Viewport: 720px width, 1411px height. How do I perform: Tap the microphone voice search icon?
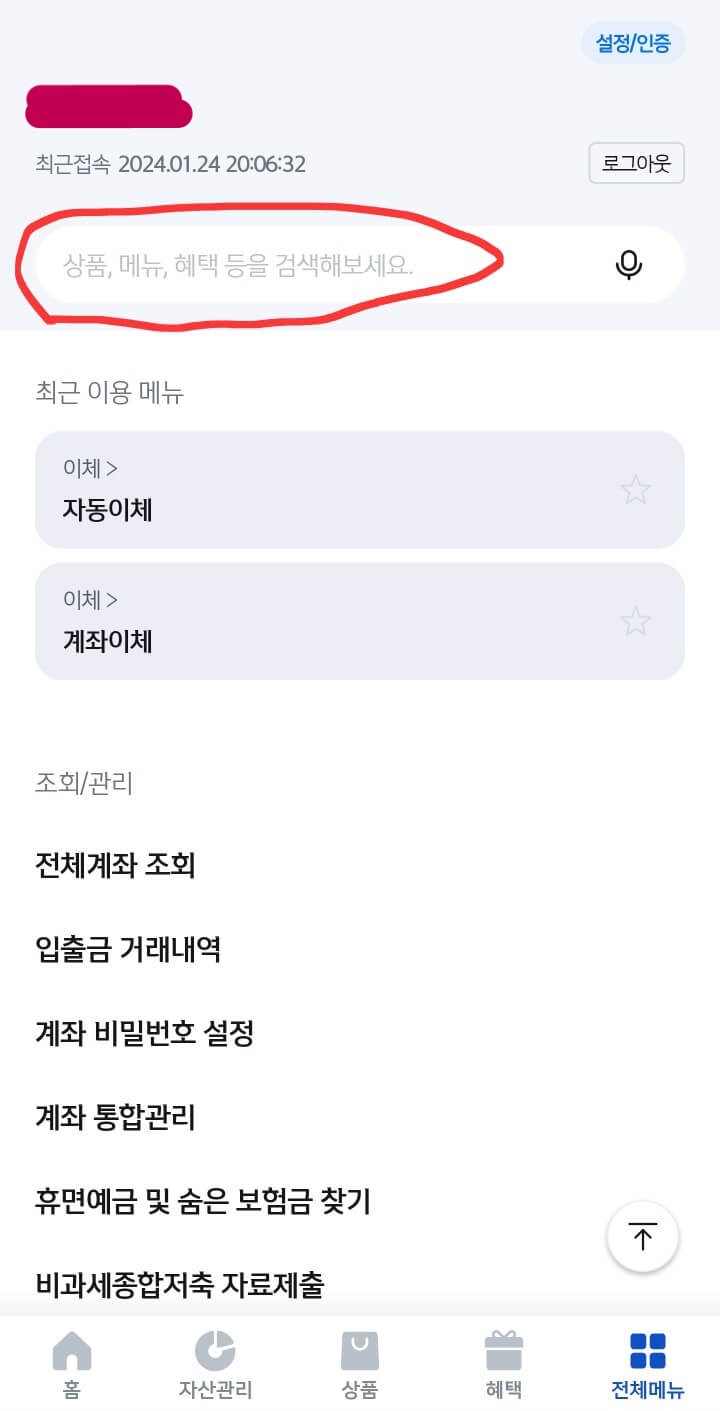click(x=627, y=264)
